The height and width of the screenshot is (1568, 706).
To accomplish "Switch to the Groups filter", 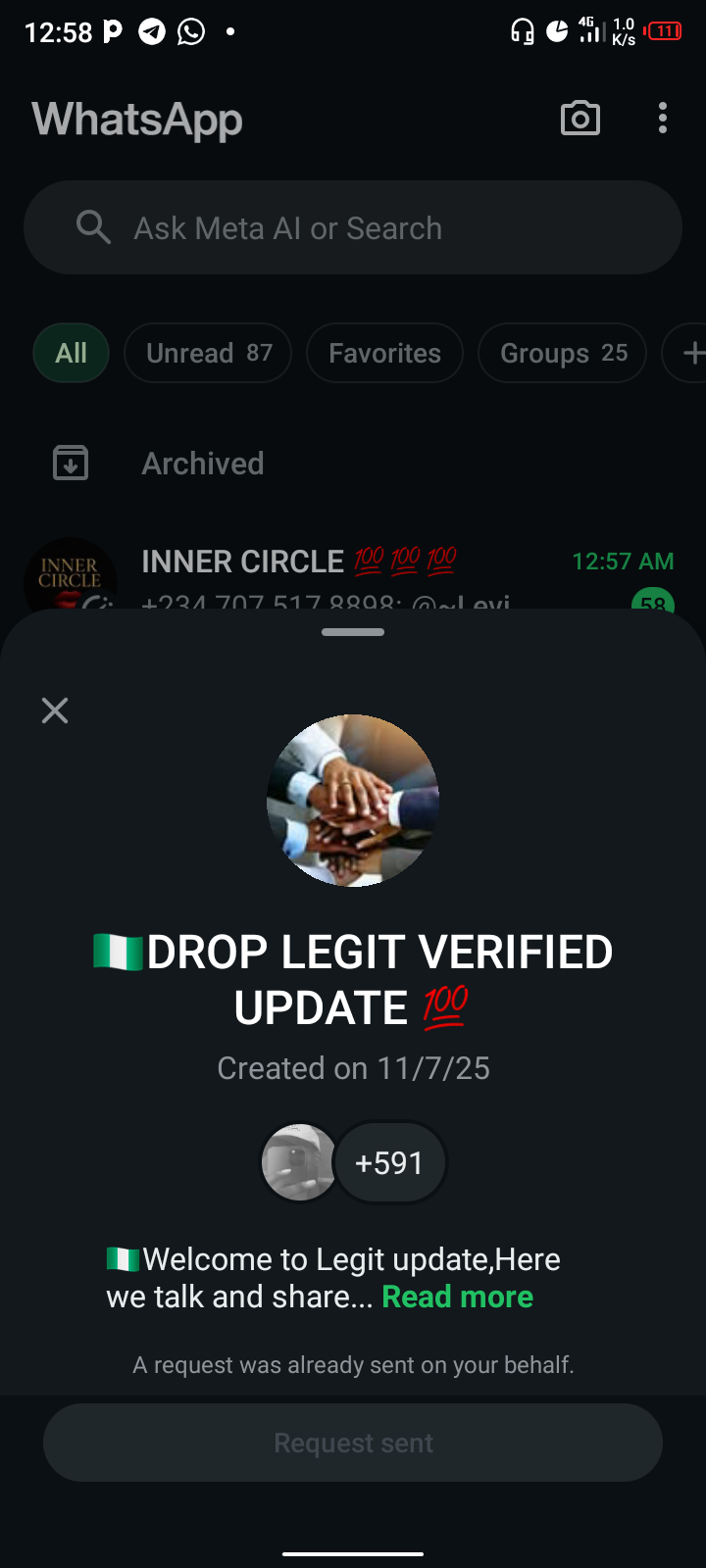I will [x=562, y=353].
